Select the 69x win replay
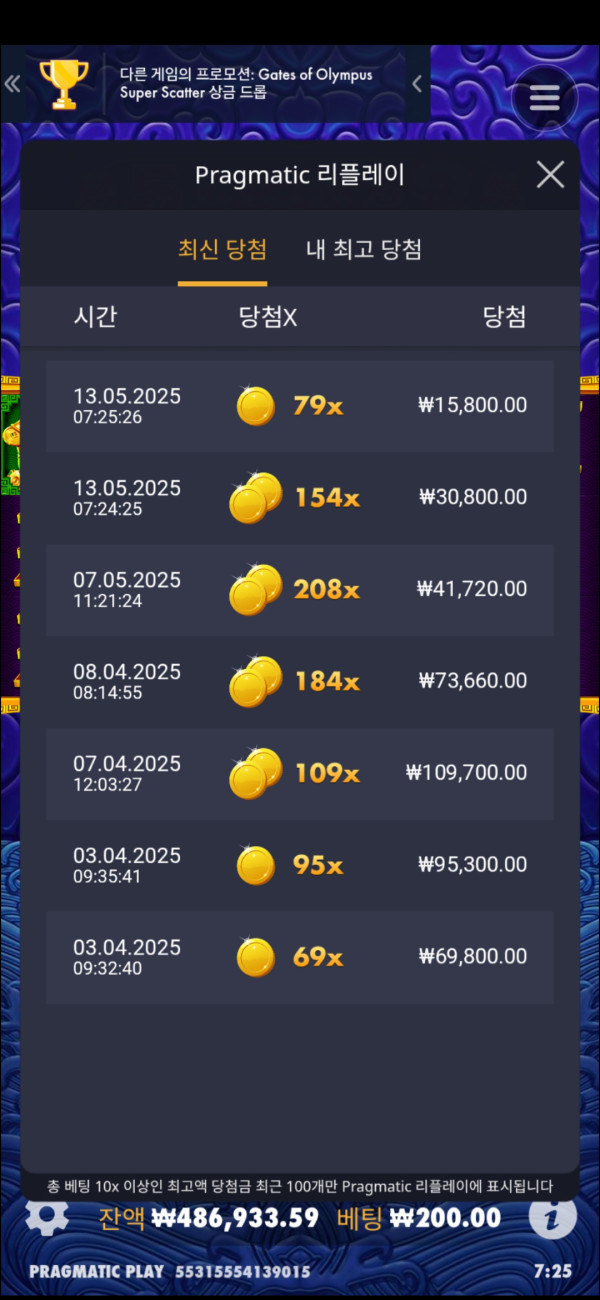This screenshot has height=1300, width=600. (x=300, y=958)
